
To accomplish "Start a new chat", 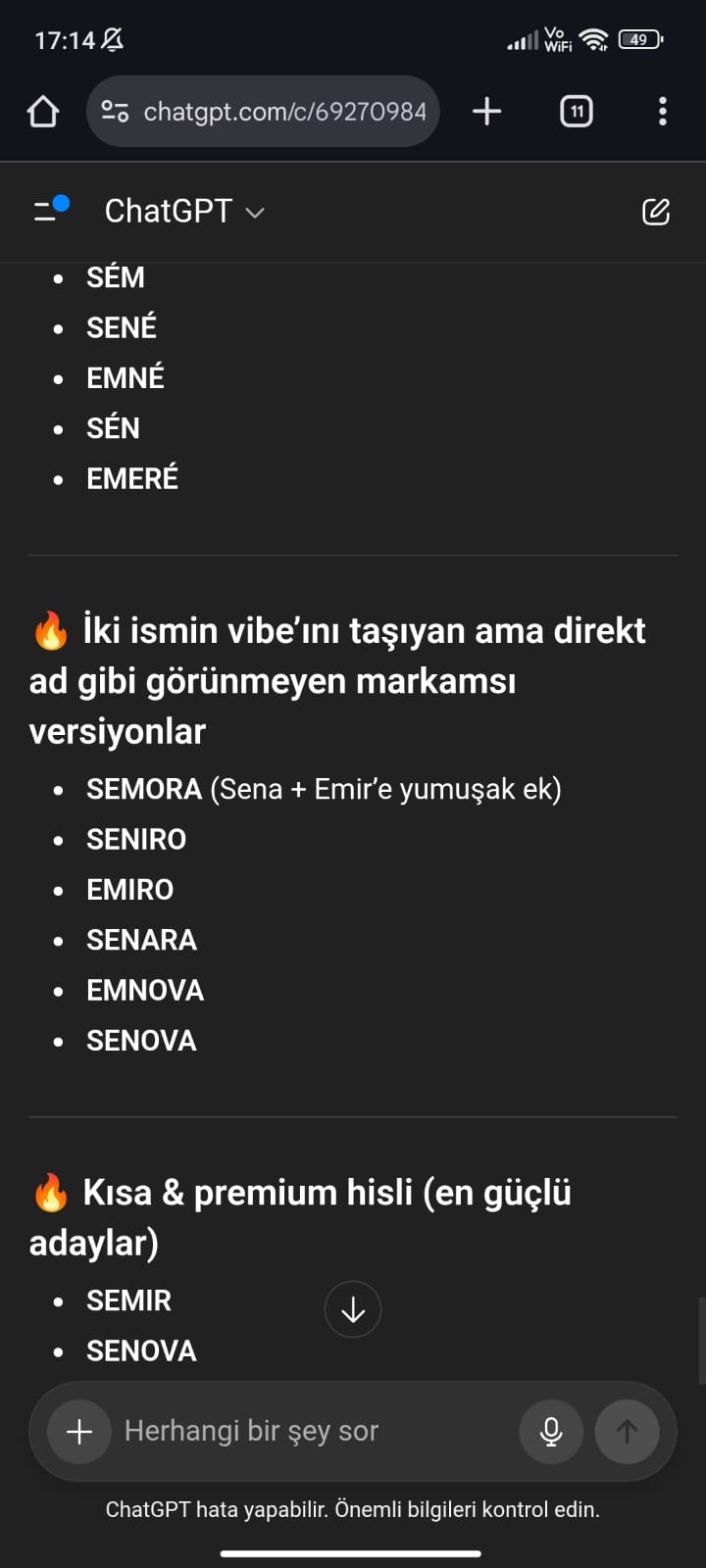I will (x=655, y=211).
